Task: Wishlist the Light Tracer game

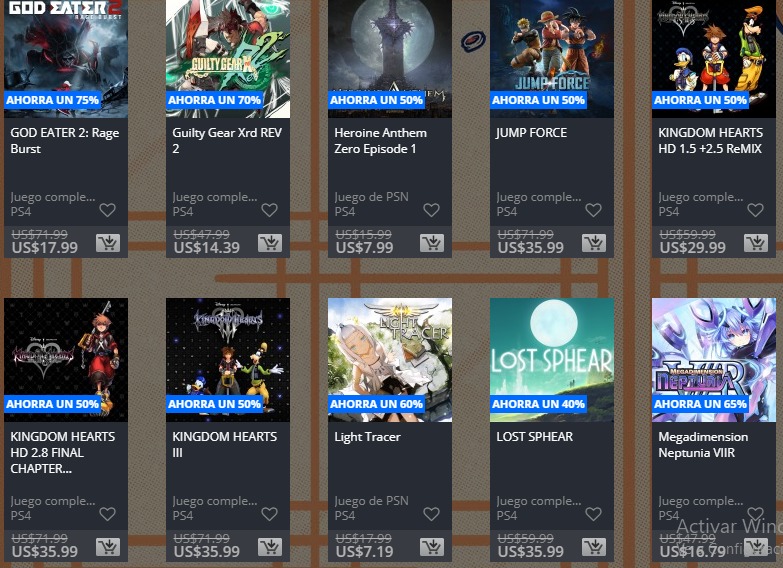Action: tap(431, 514)
